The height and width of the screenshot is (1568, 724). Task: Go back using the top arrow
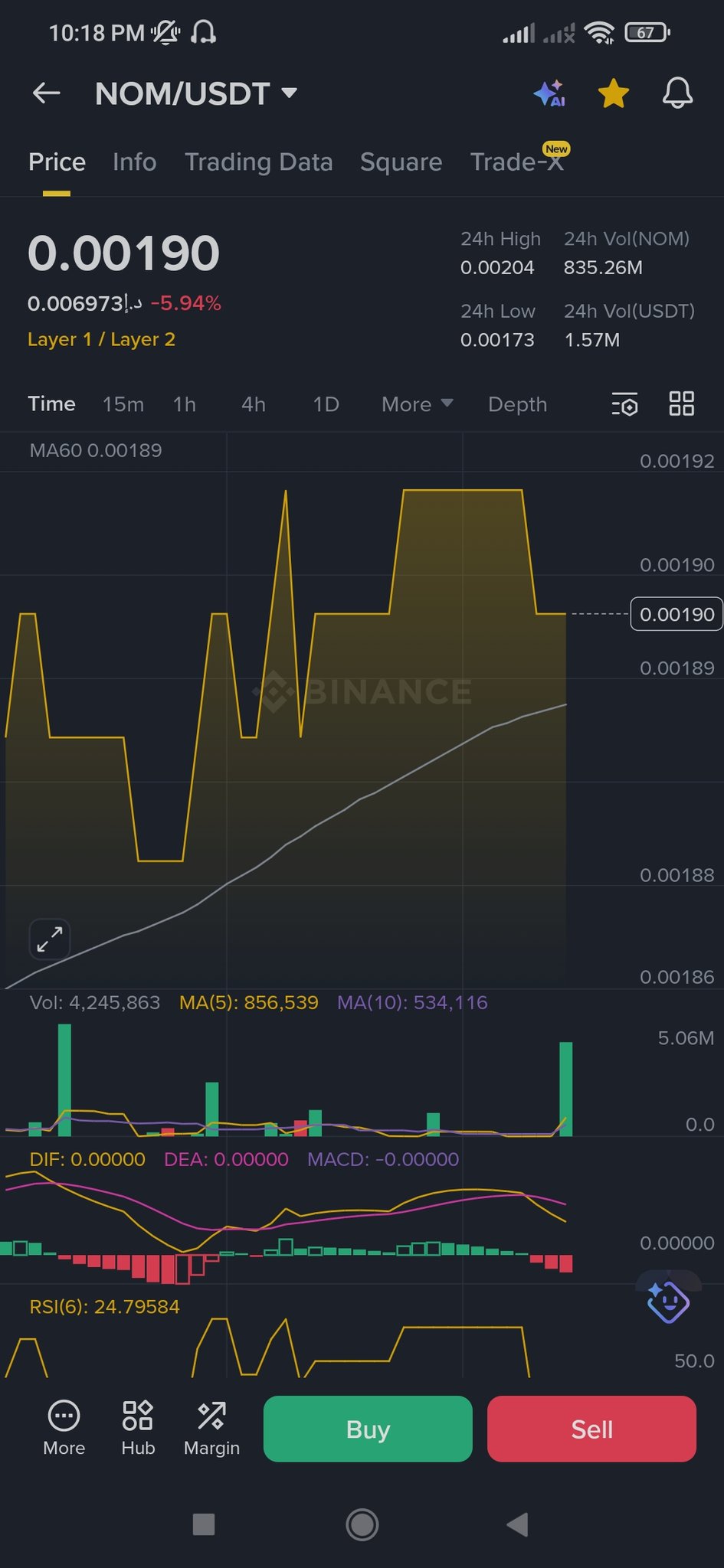click(47, 93)
